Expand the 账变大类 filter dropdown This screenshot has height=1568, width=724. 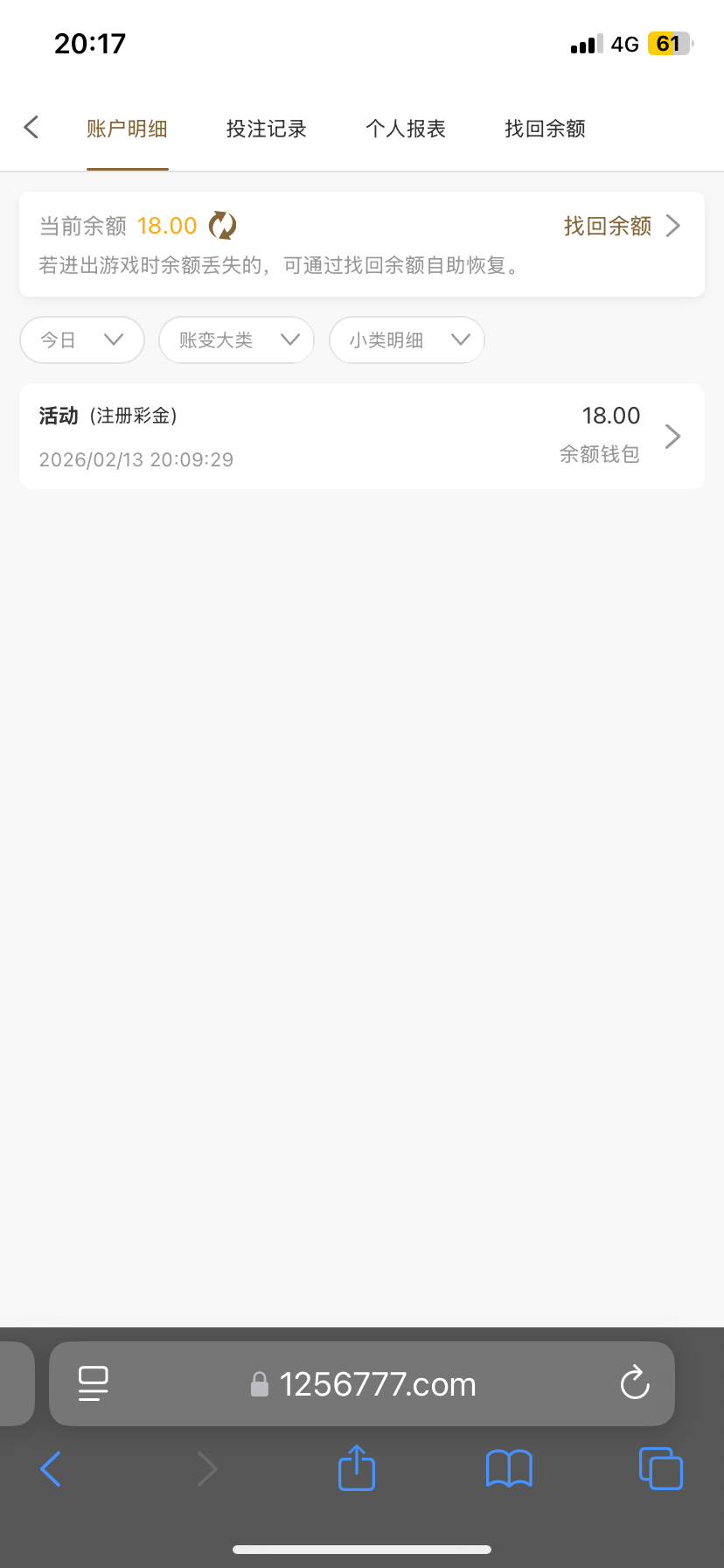236,339
